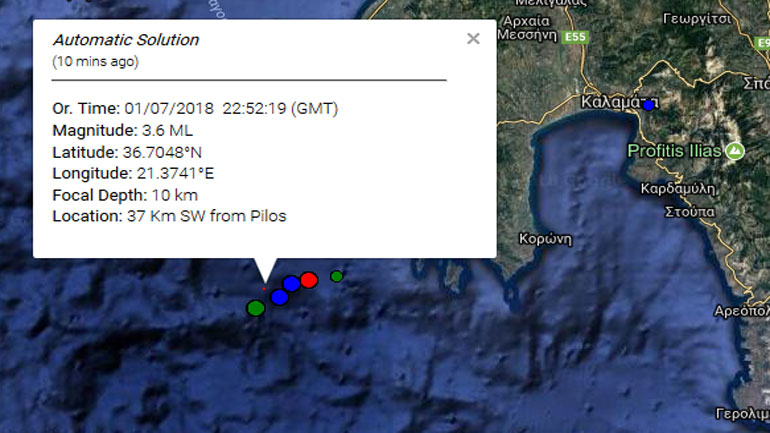Open the small green earthquake marker
The height and width of the screenshot is (433, 770).
(337, 276)
